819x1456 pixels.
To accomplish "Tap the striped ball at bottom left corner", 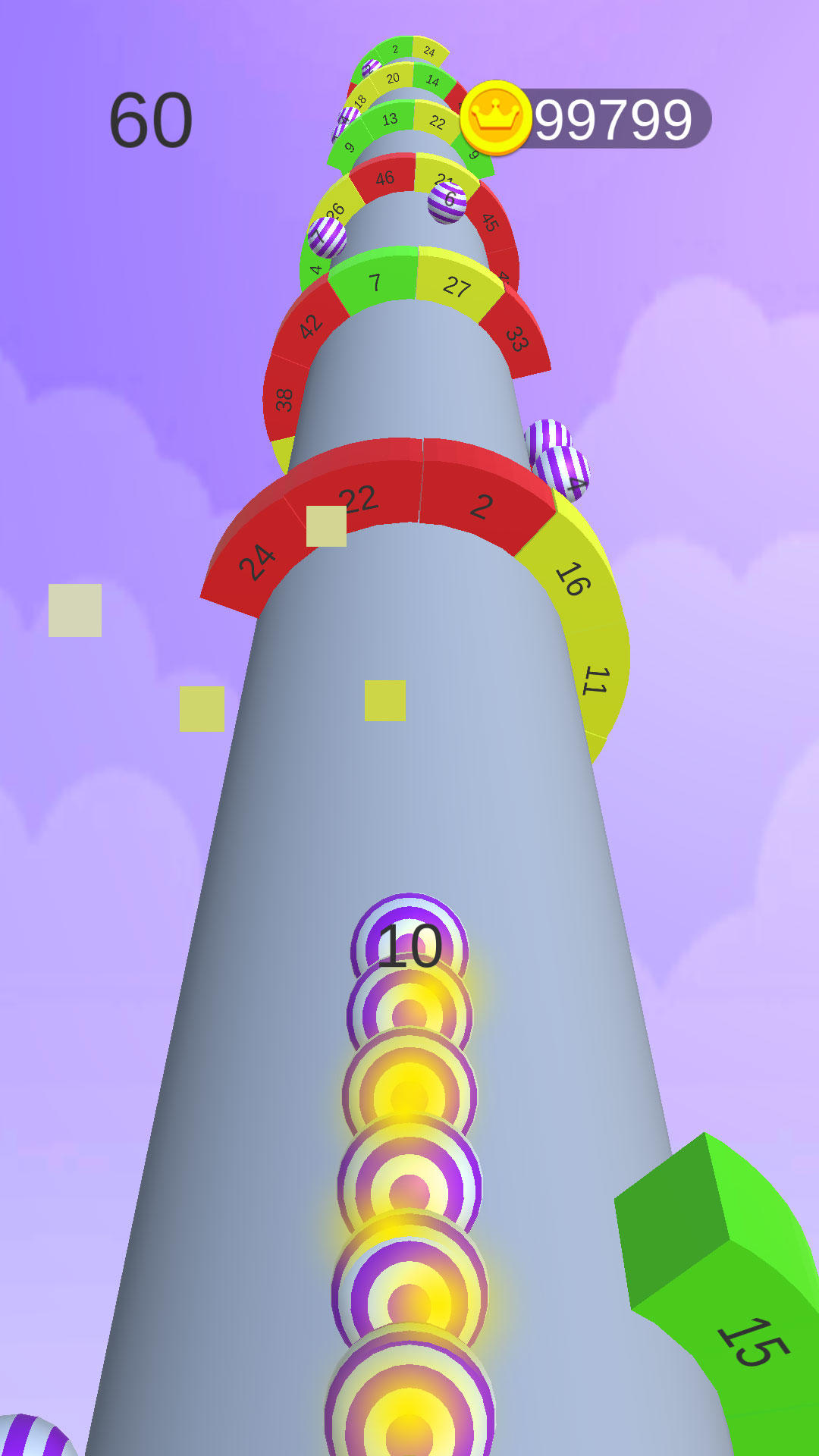I will coord(30,1433).
